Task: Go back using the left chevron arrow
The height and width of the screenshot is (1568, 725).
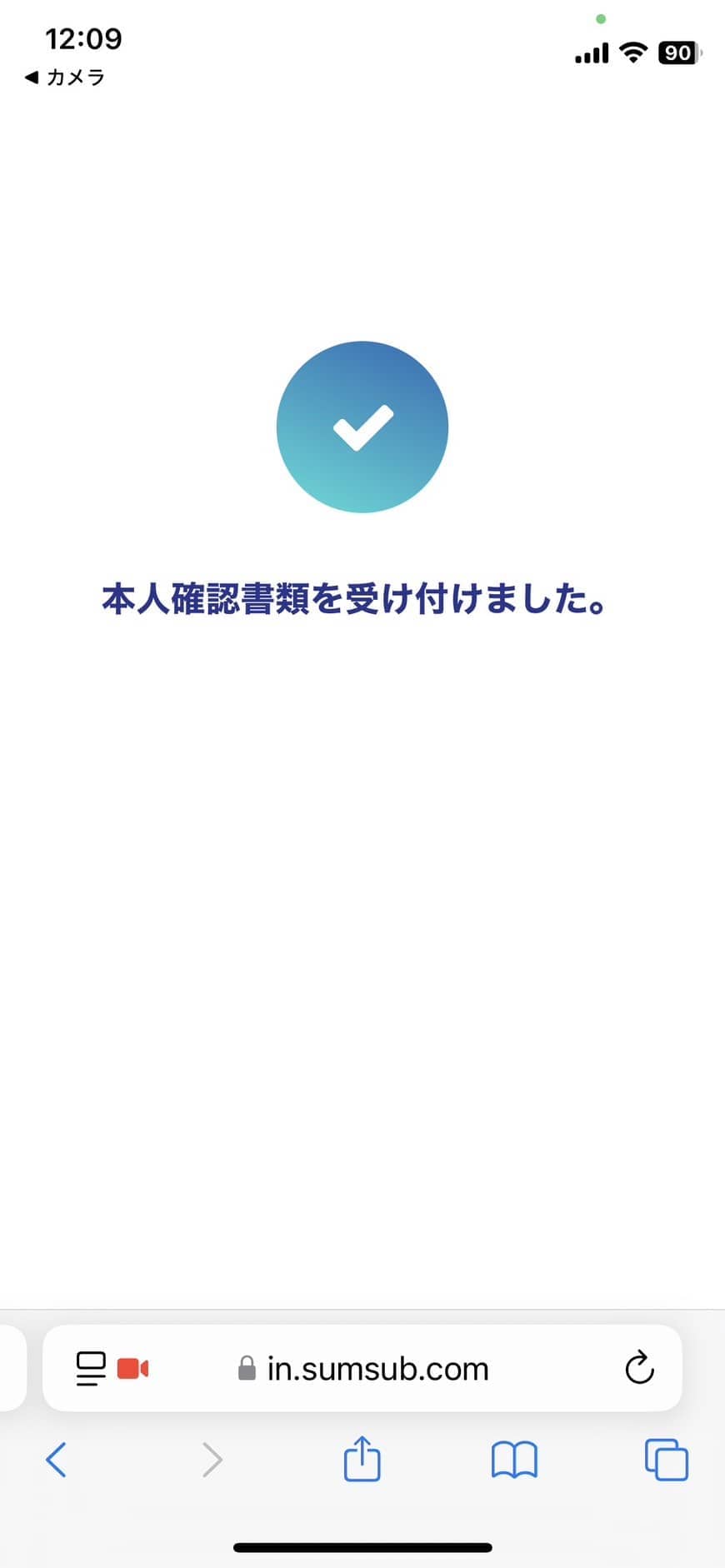Action: [55, 1460]
